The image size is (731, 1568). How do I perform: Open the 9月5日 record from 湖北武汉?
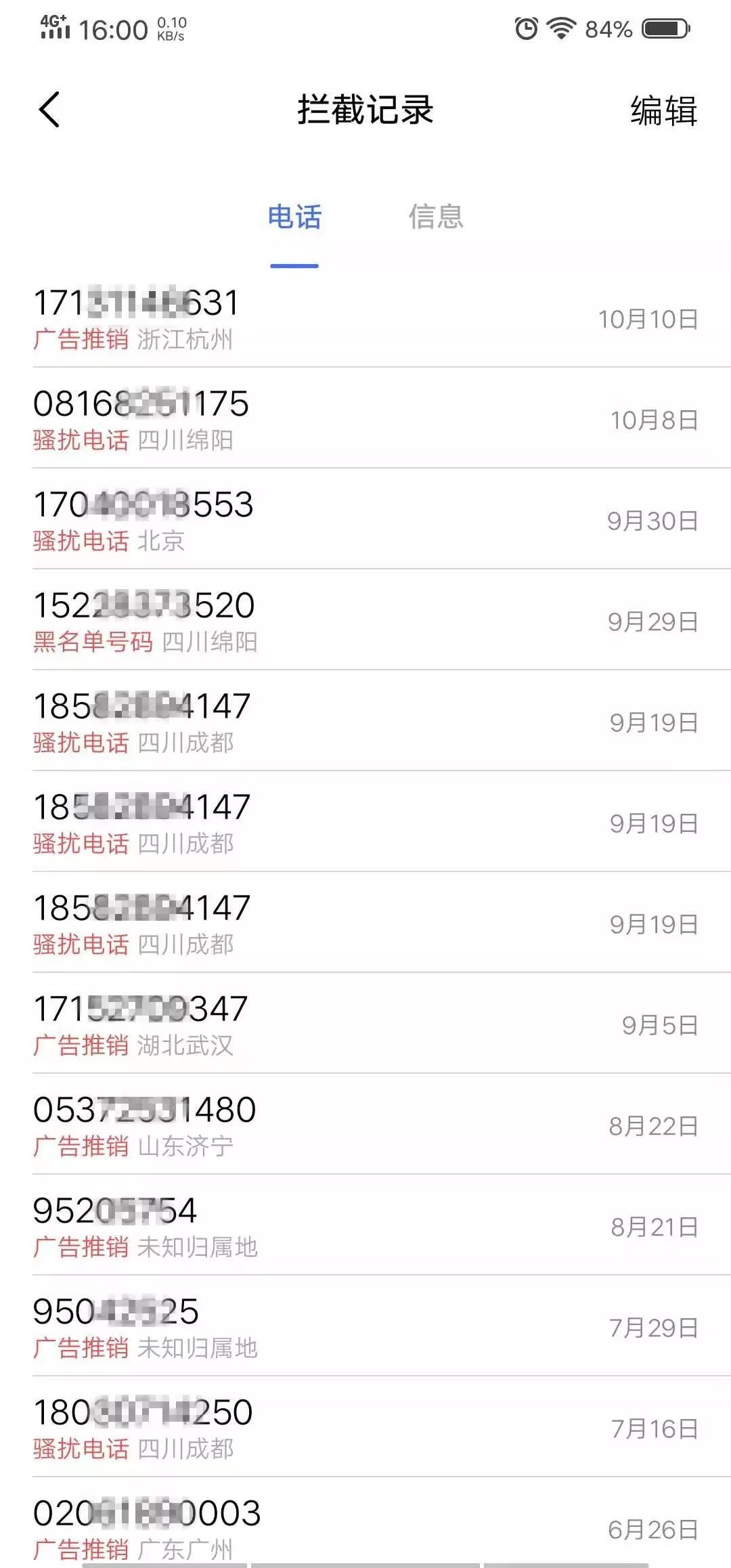(x=365, y=1023)
